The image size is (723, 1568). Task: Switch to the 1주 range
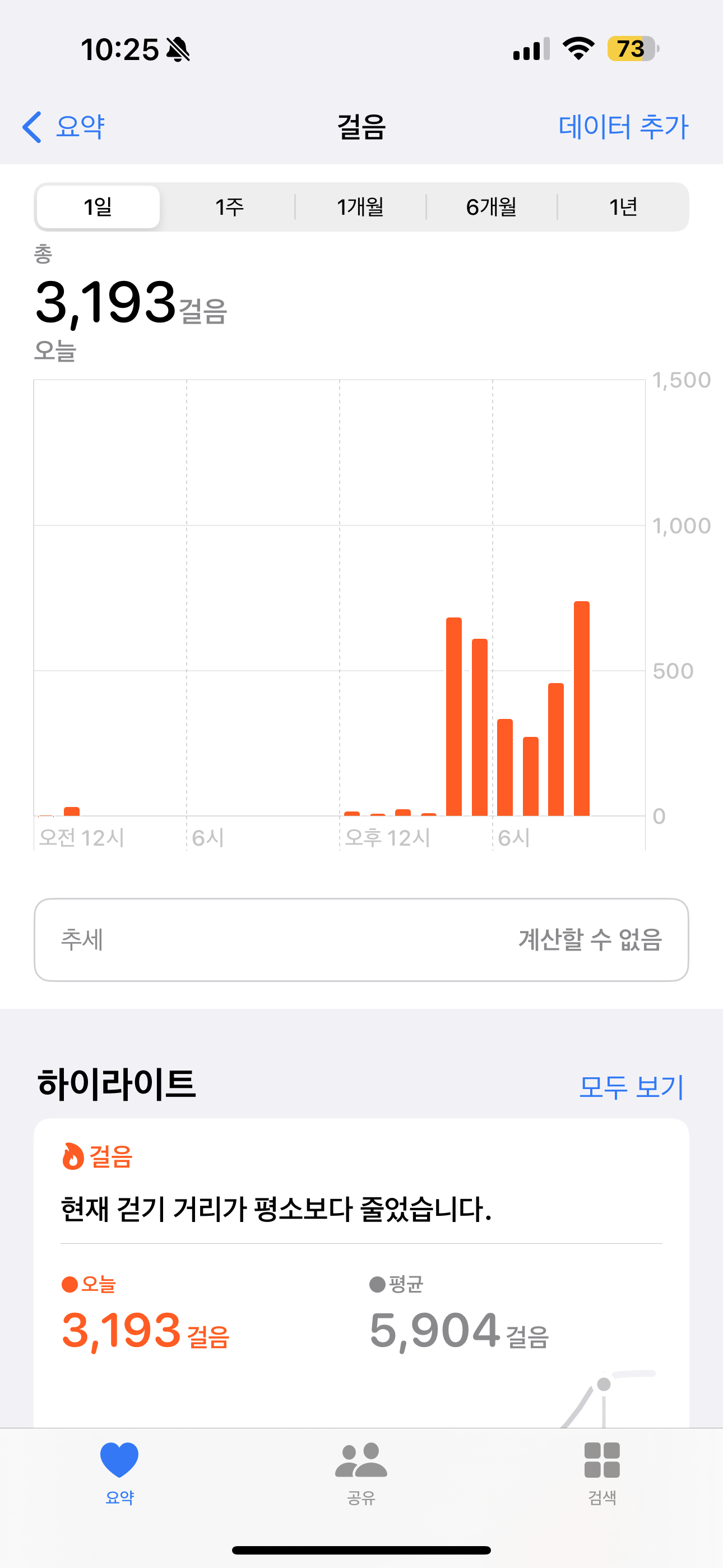tap(229, 207)
